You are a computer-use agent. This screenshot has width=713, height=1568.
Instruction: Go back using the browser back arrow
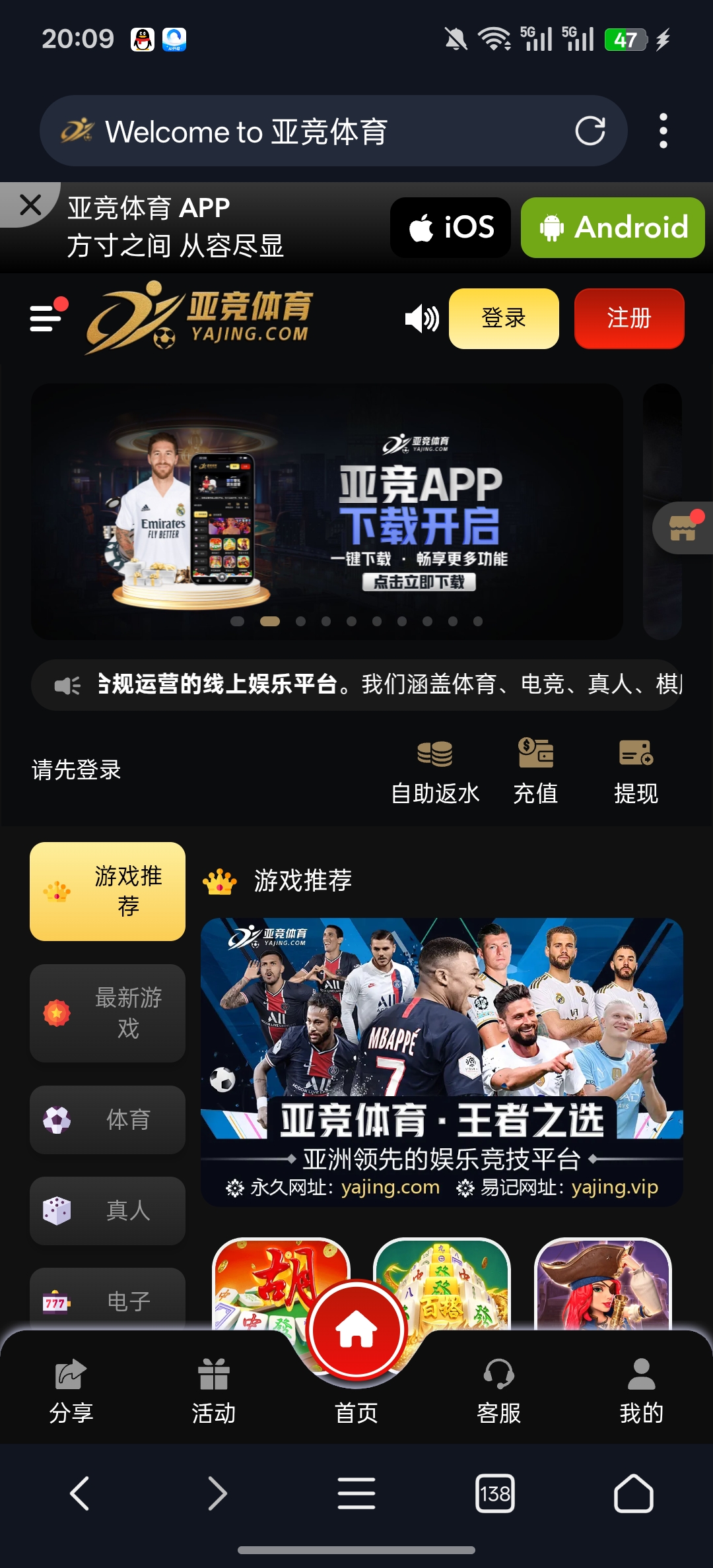tap(80, 1493)
